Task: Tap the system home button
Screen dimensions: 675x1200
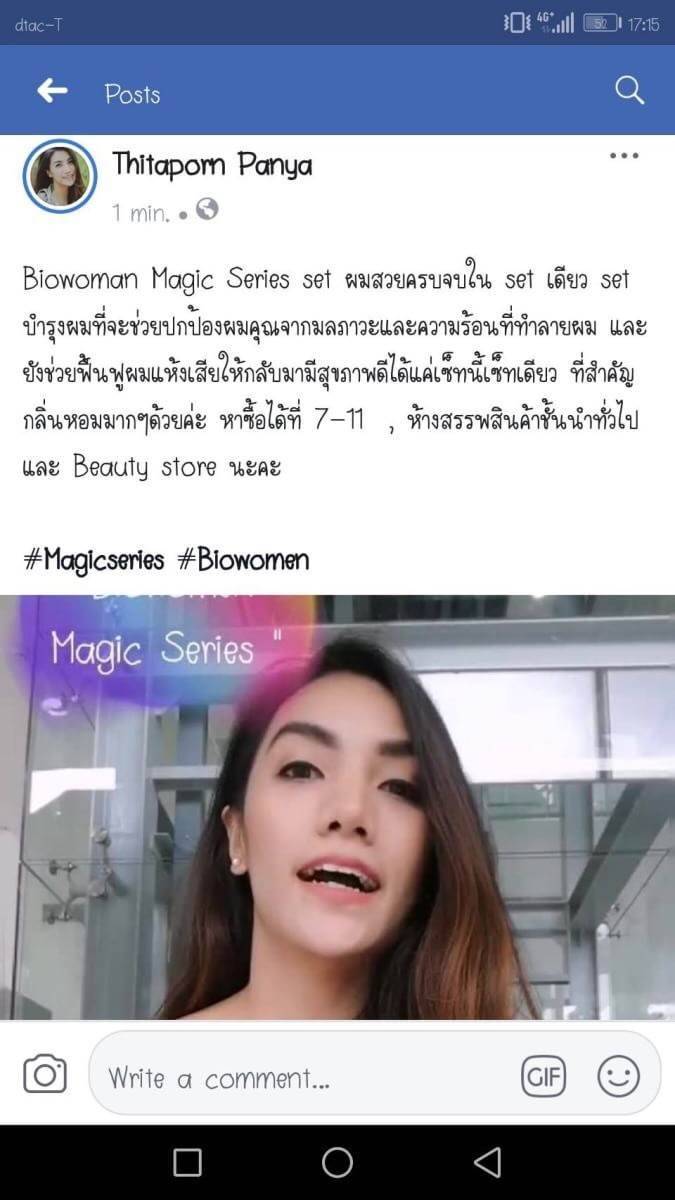Action: 337,1162
